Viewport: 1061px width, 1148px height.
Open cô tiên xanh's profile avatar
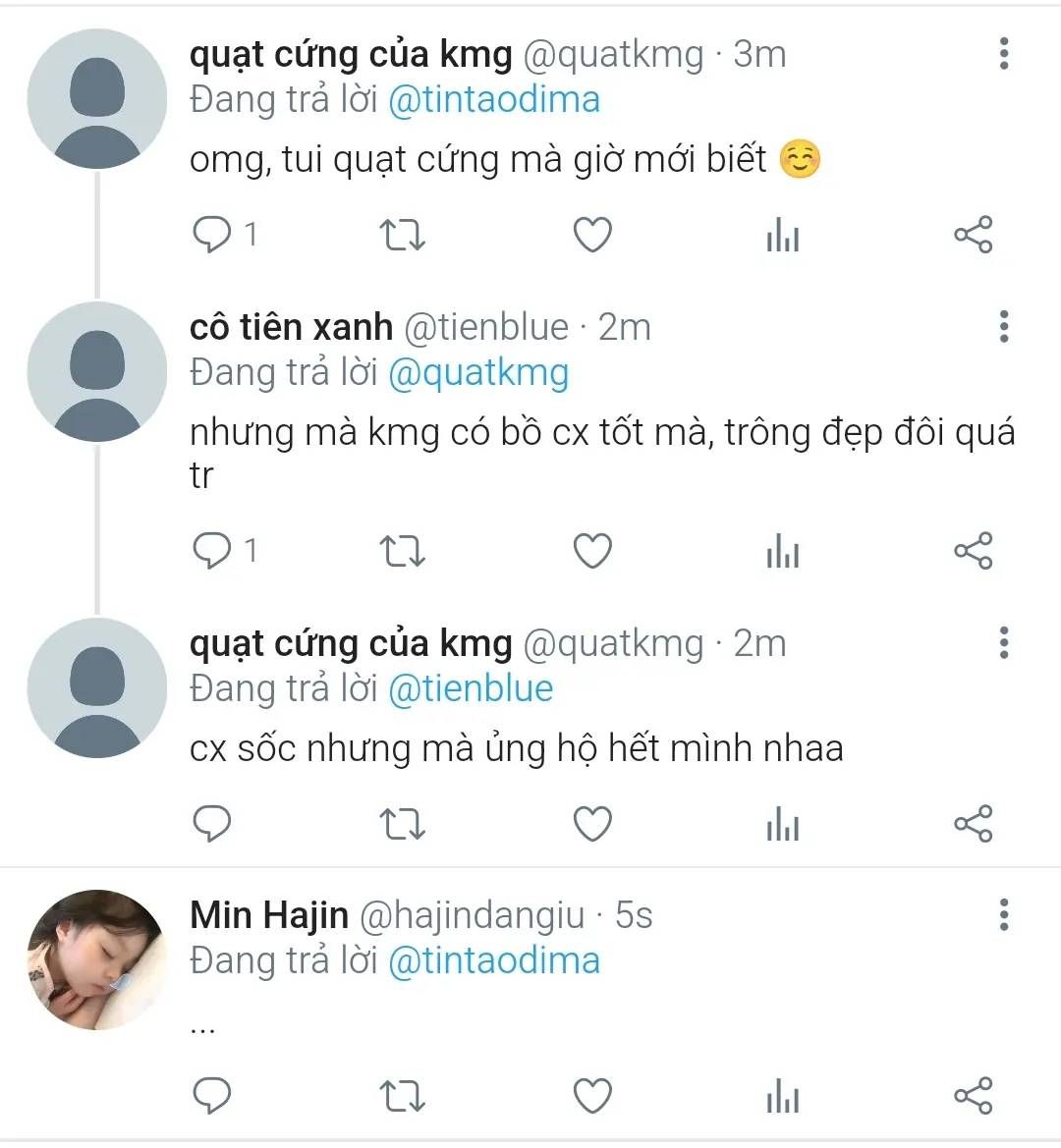[97, 371]
